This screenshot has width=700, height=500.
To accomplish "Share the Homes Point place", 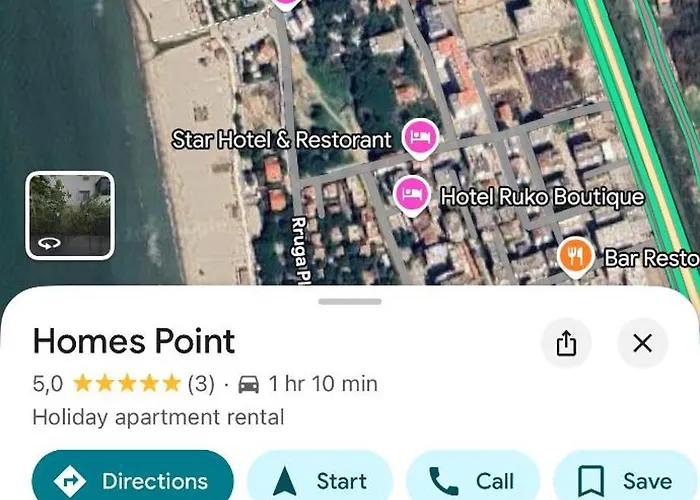I will (566, 344).
